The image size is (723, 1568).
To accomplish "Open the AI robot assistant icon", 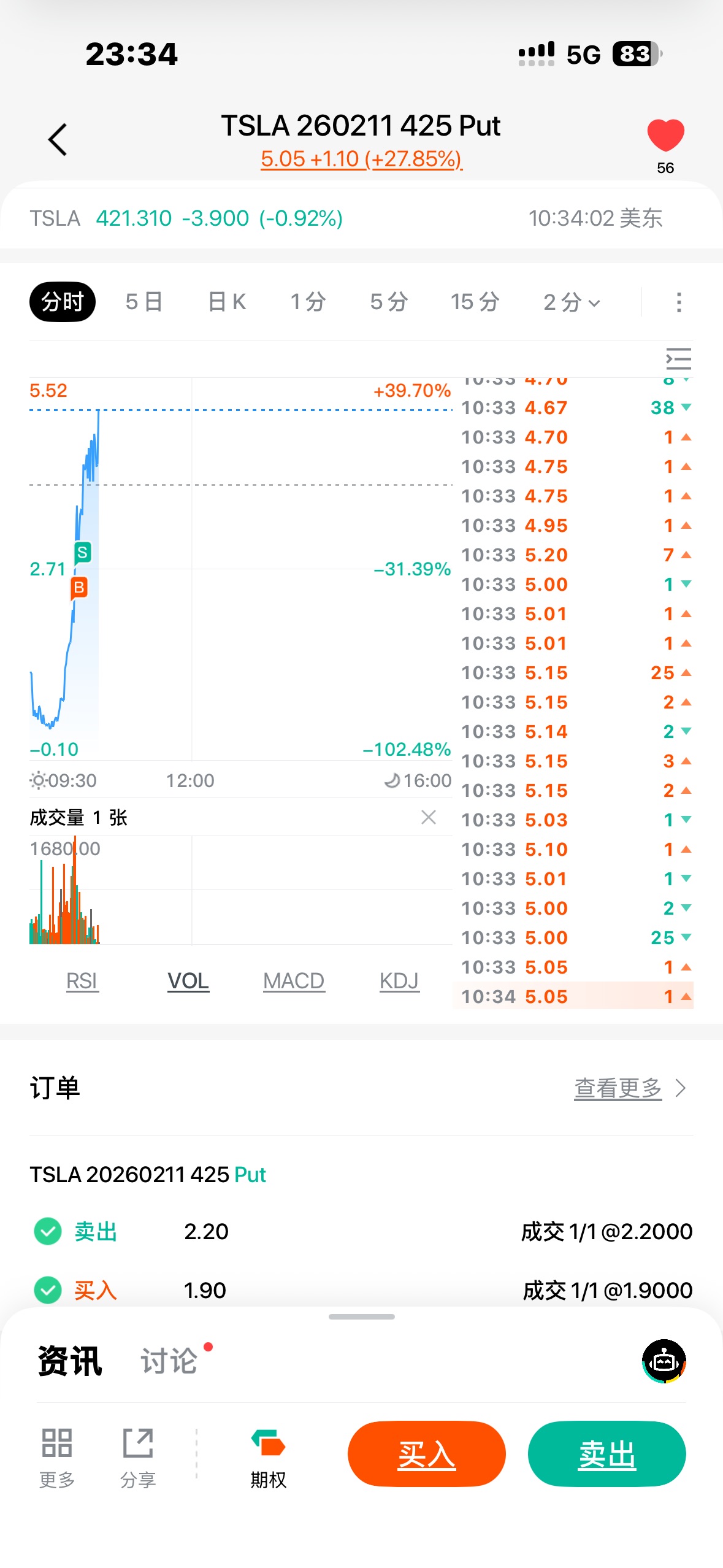I will coord(664,1361).
